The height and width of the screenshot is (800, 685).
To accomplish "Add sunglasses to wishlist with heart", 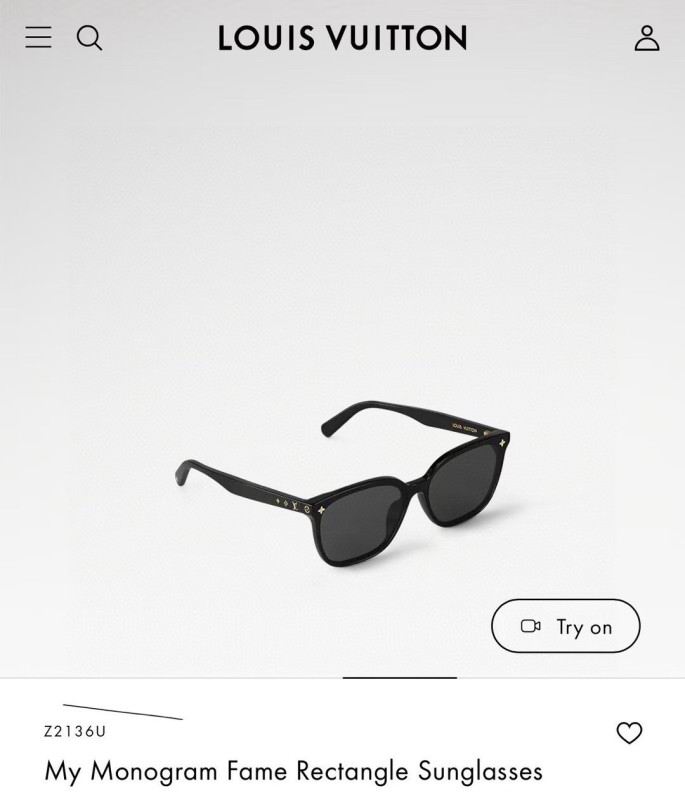I will pos(629,733).
